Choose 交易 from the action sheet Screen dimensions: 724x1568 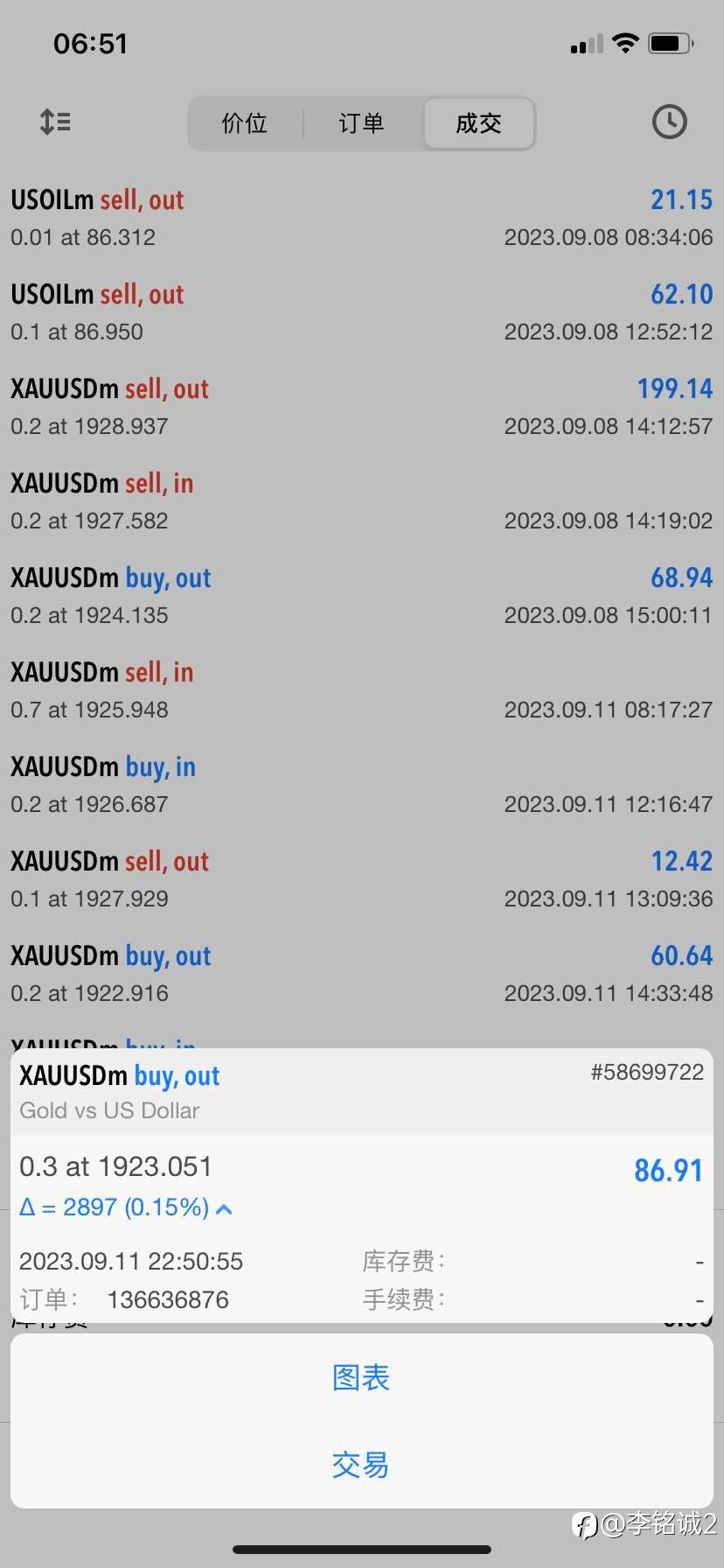coord(361,1464)
